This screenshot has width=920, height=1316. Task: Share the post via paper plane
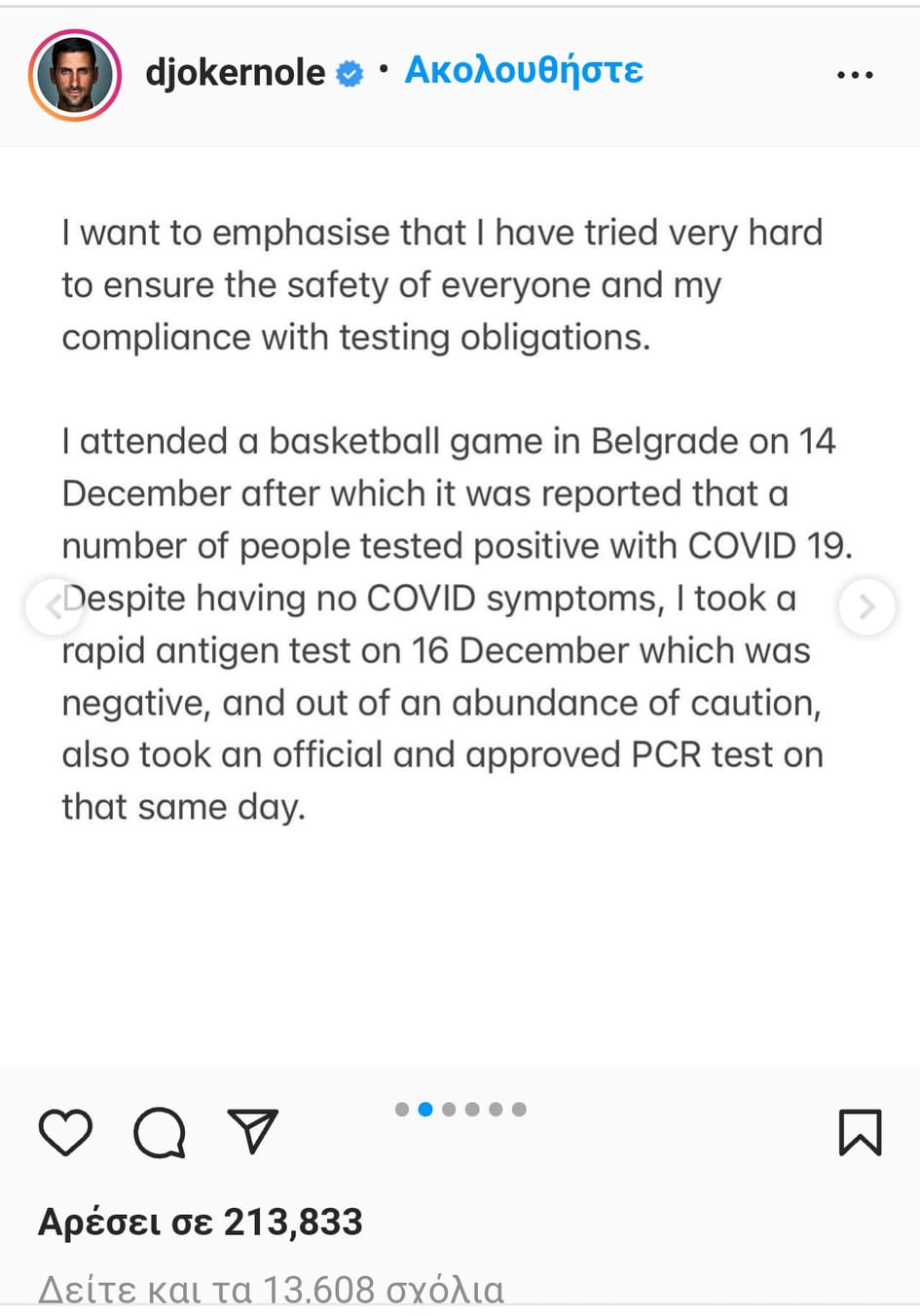(x=253, y=1131)
